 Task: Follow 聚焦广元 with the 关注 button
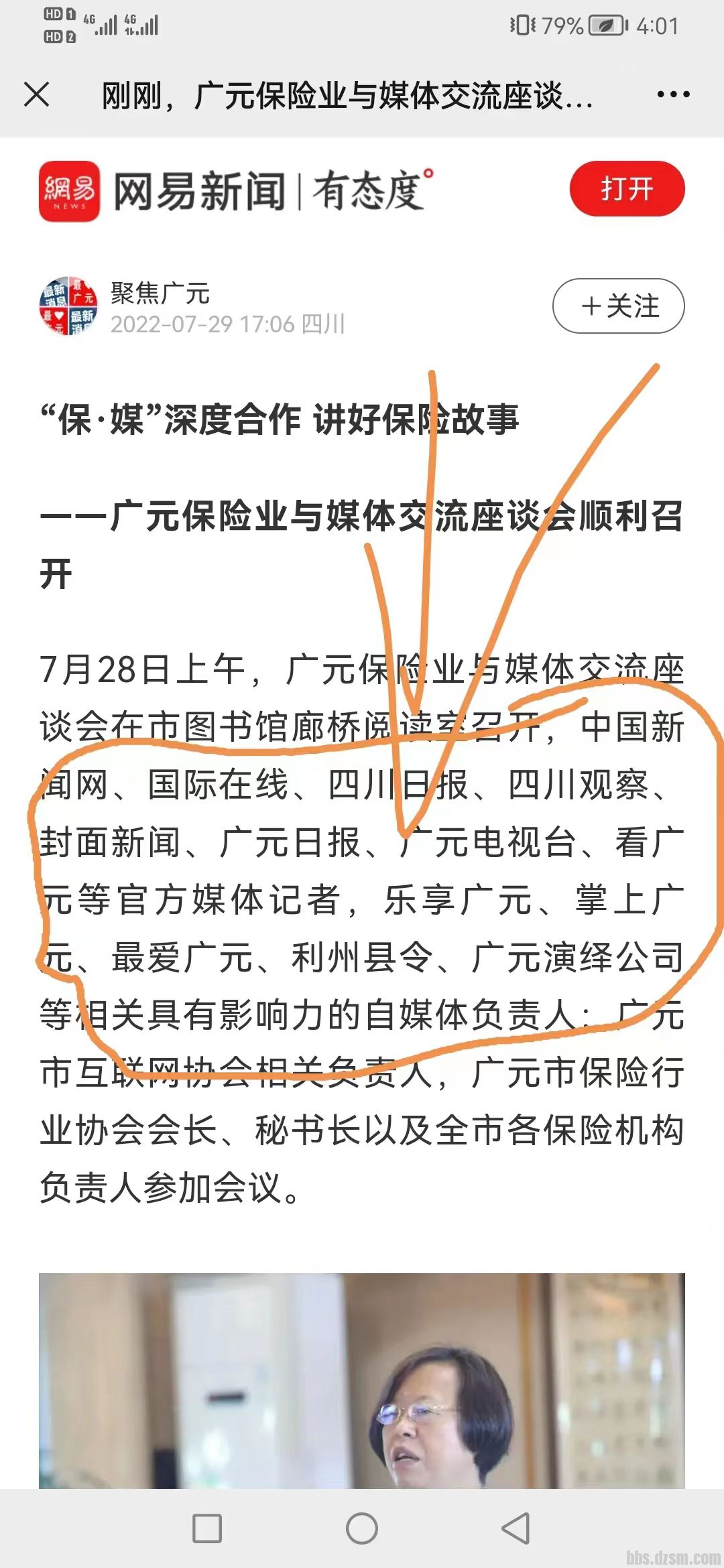click(x=618, y=306)
